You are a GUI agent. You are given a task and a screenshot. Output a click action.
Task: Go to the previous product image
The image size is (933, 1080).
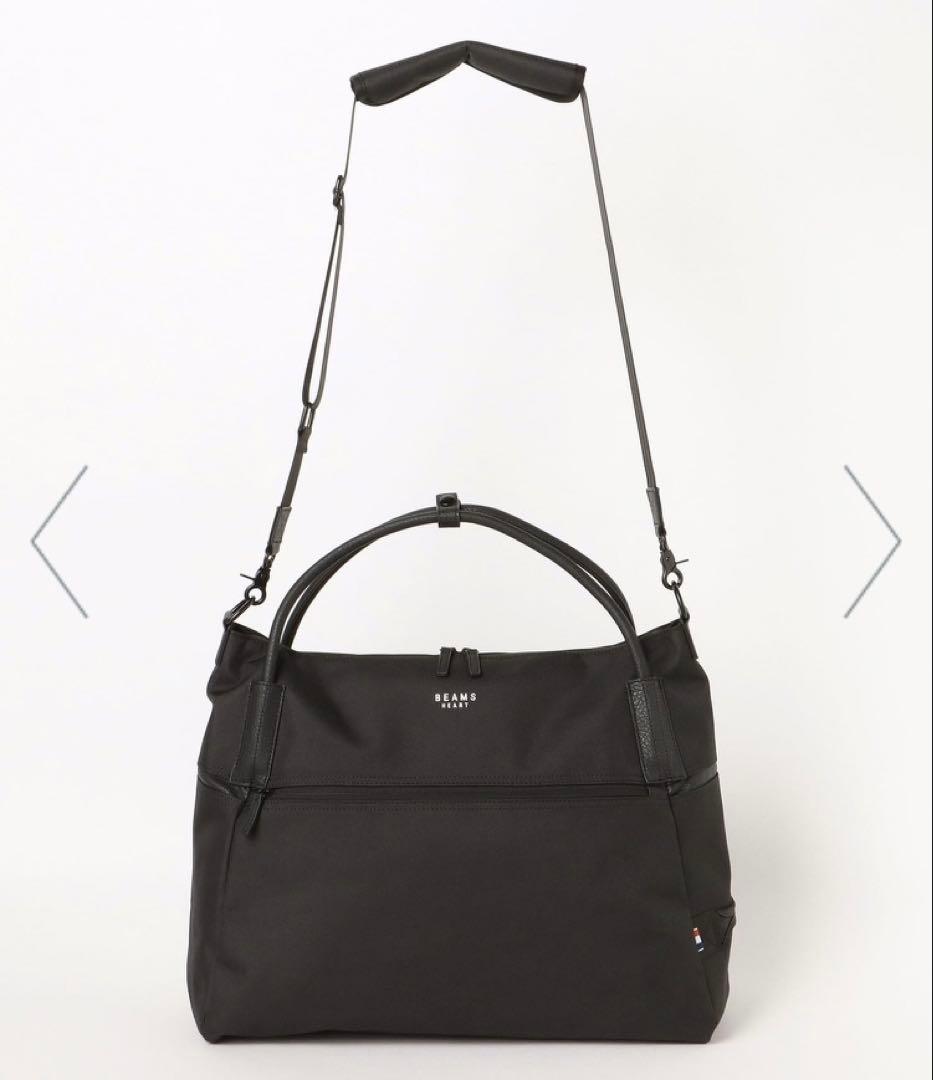coord(60,541)
